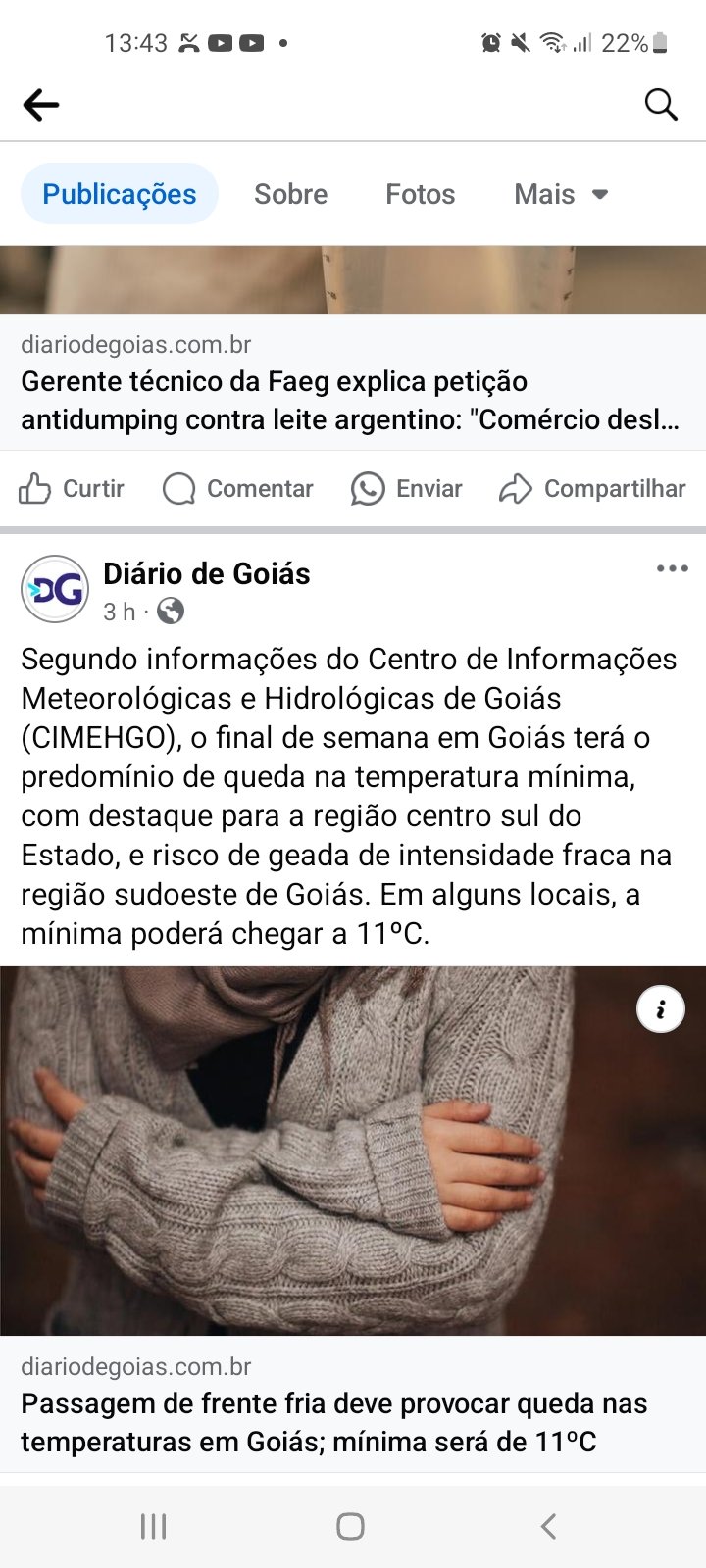Share the post with Compartilhar
706x1568 pixels.
(x=592, y=488)
